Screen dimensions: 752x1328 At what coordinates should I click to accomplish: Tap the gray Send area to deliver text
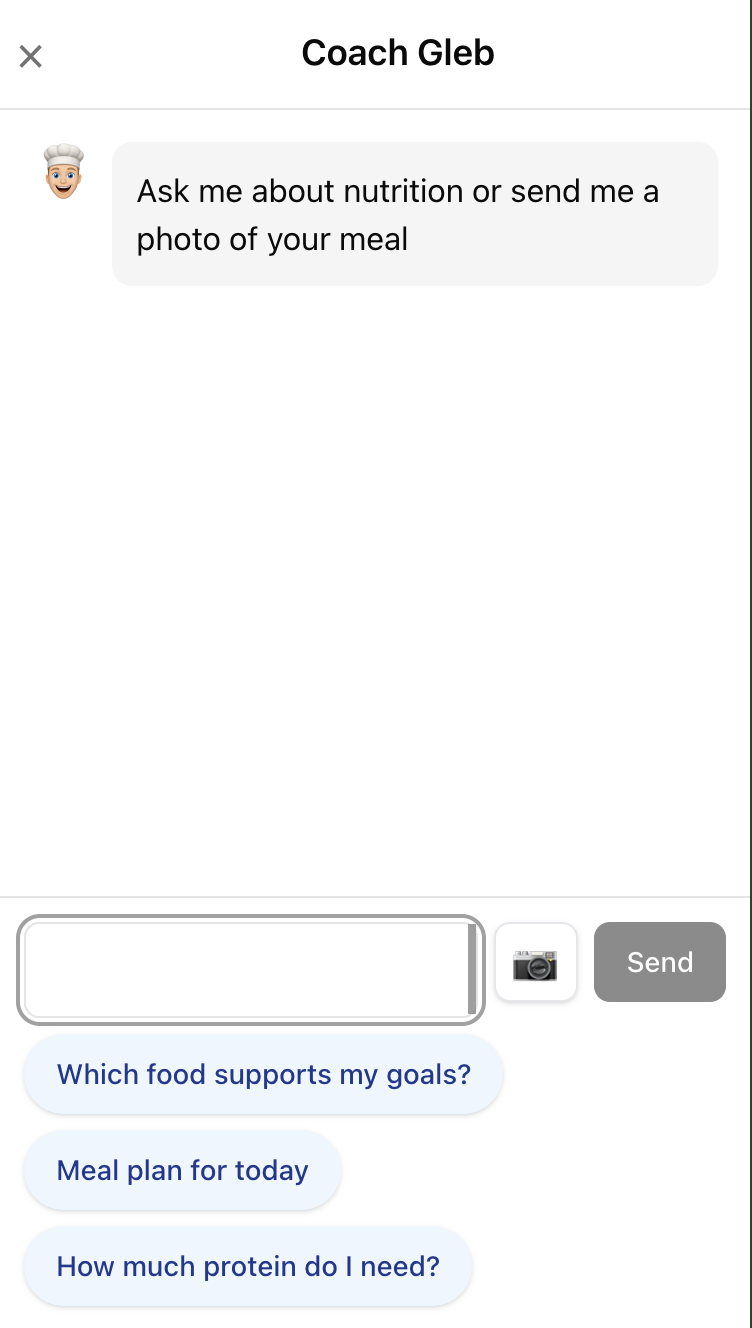[659, 962]
